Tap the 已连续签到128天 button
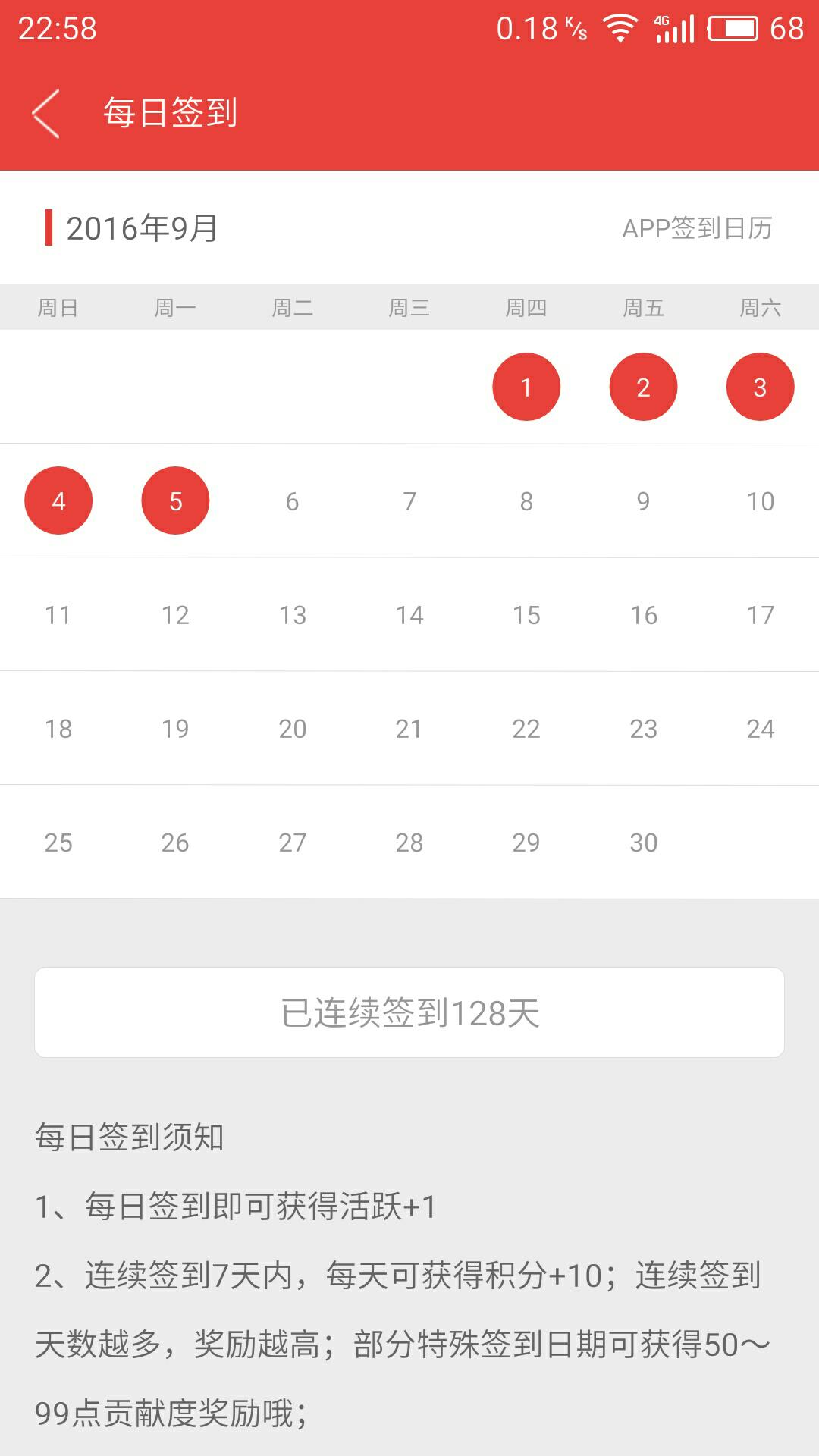 (409, 1012)
